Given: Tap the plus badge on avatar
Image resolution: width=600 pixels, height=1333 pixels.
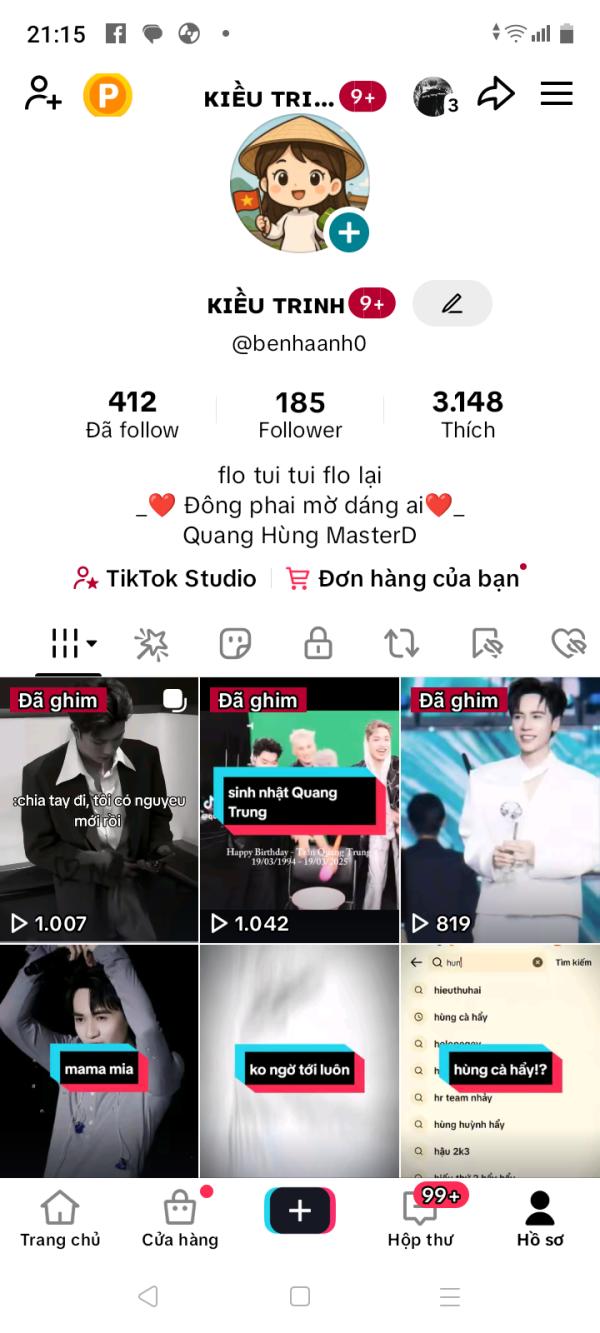Looking at the screenshot, I should tap(348, 233).
